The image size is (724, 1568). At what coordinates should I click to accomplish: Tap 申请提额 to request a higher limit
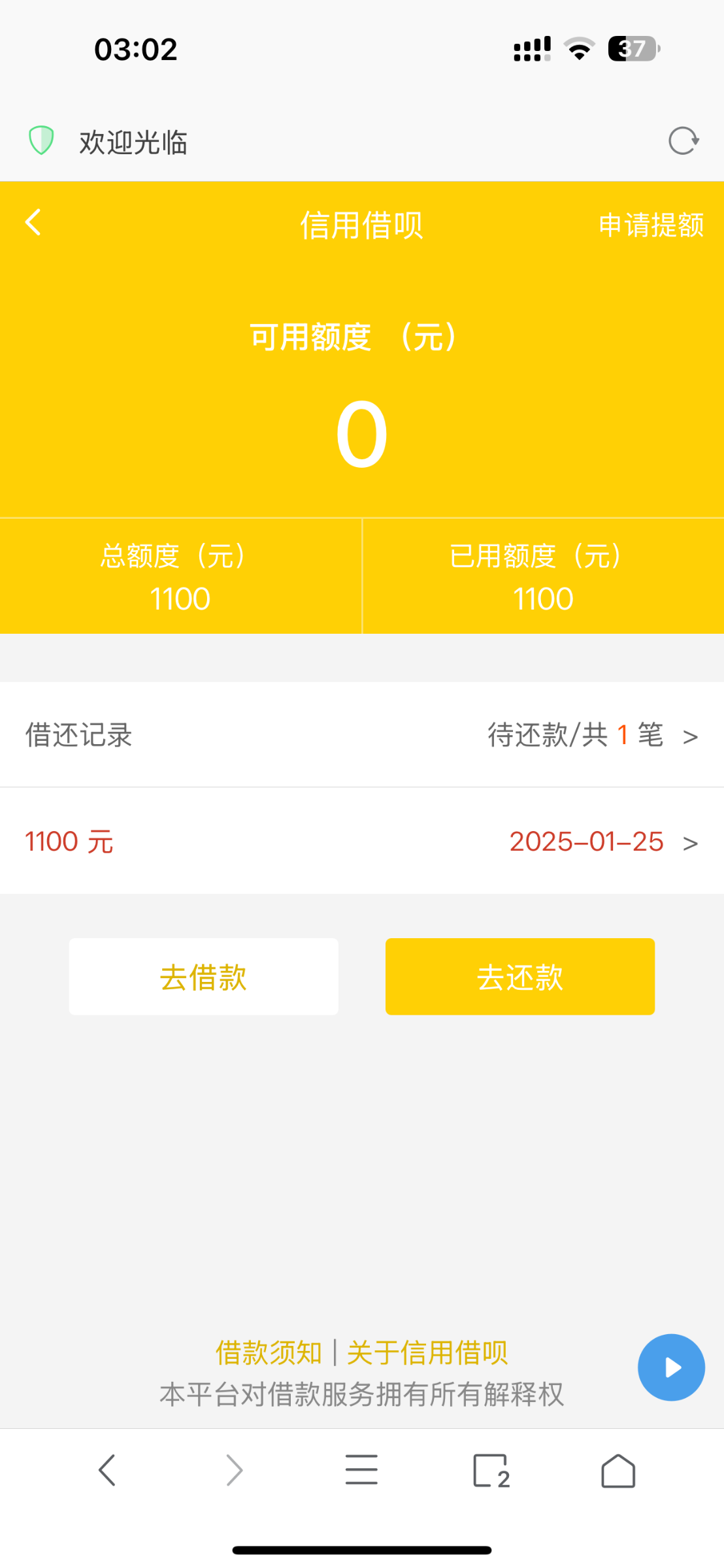[651, 225]
